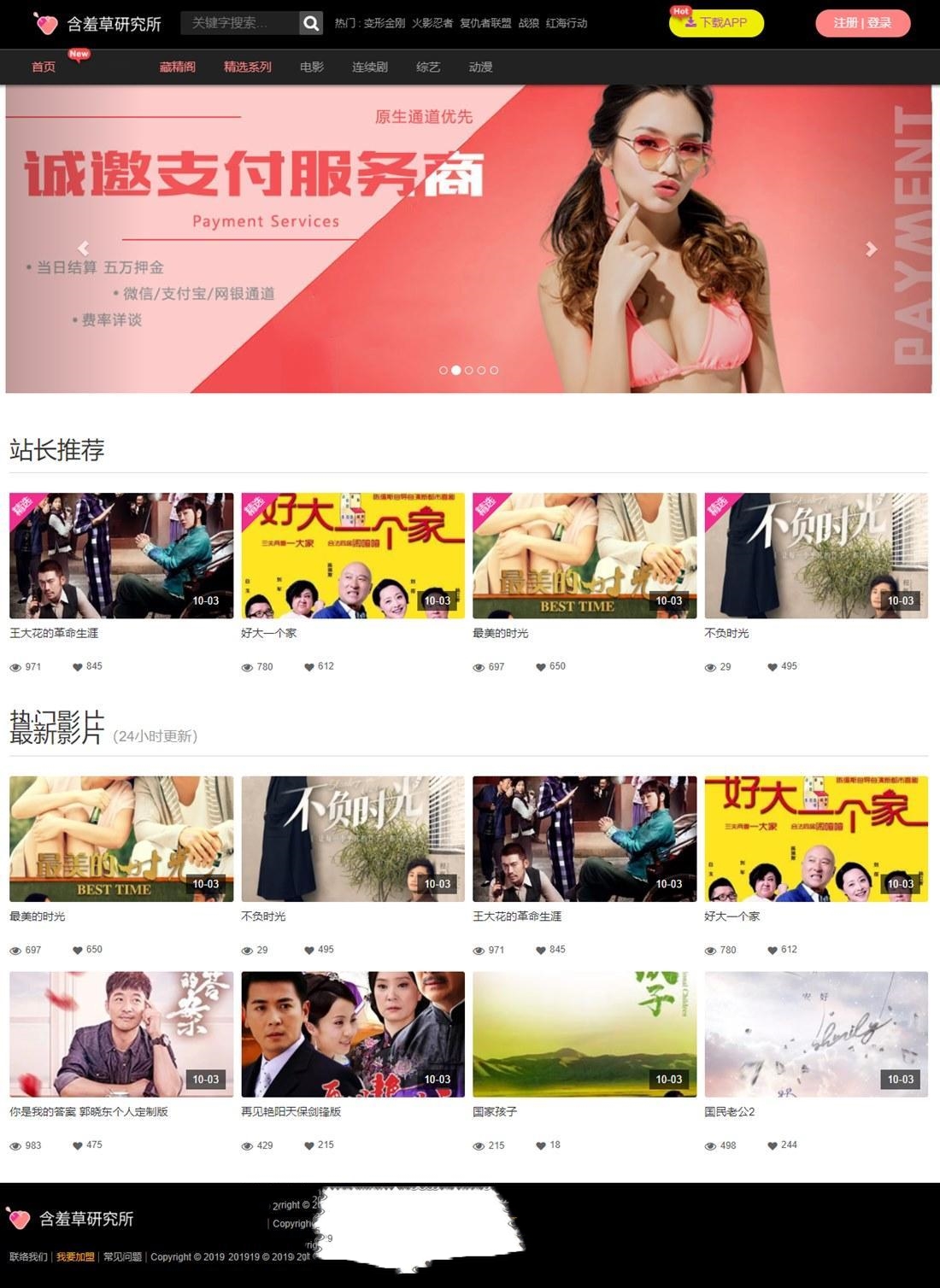
Task: Open the 下载APP download button
Action: coord(716,23)
